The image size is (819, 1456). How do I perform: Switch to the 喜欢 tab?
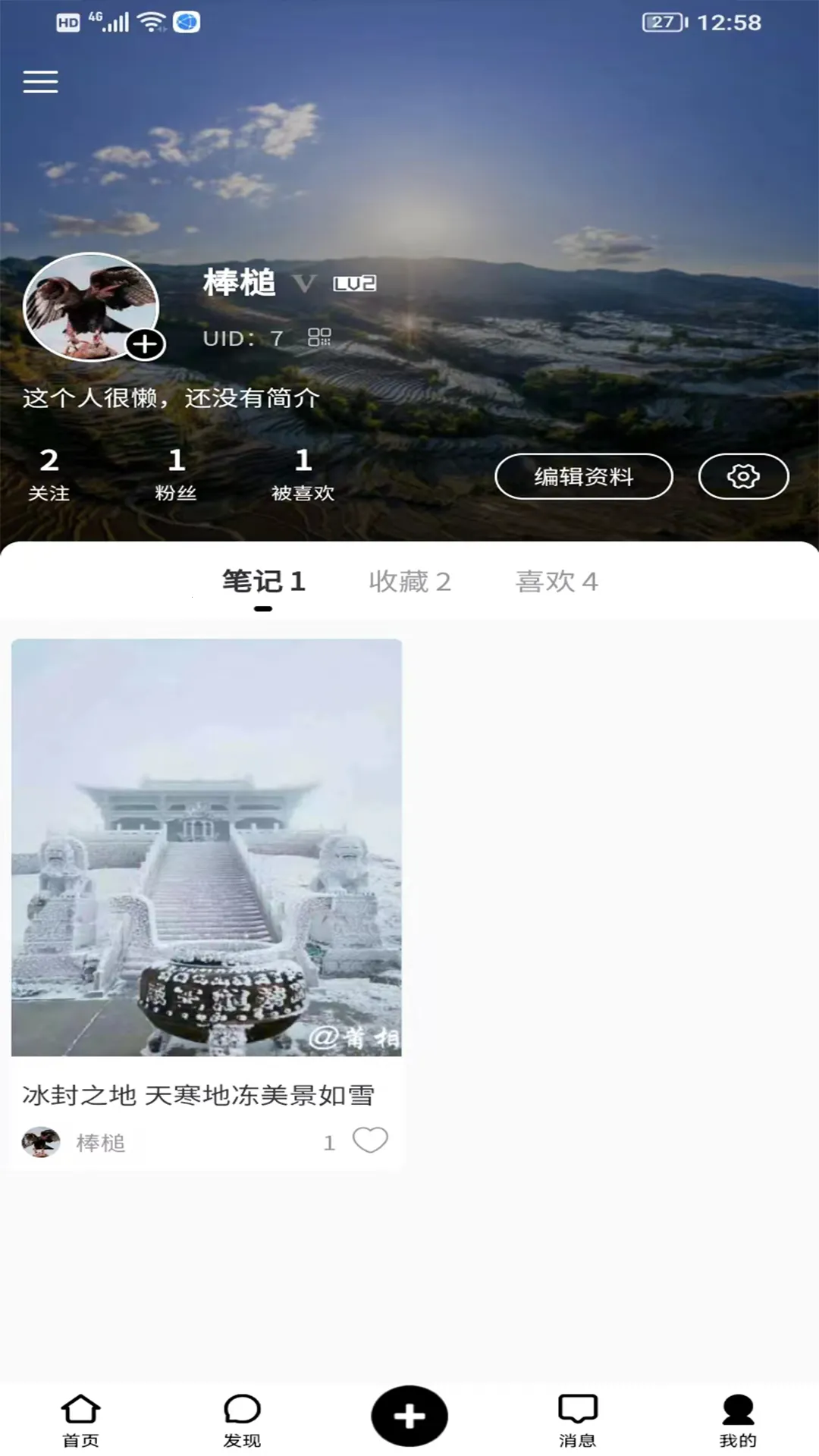pos(557,582)
